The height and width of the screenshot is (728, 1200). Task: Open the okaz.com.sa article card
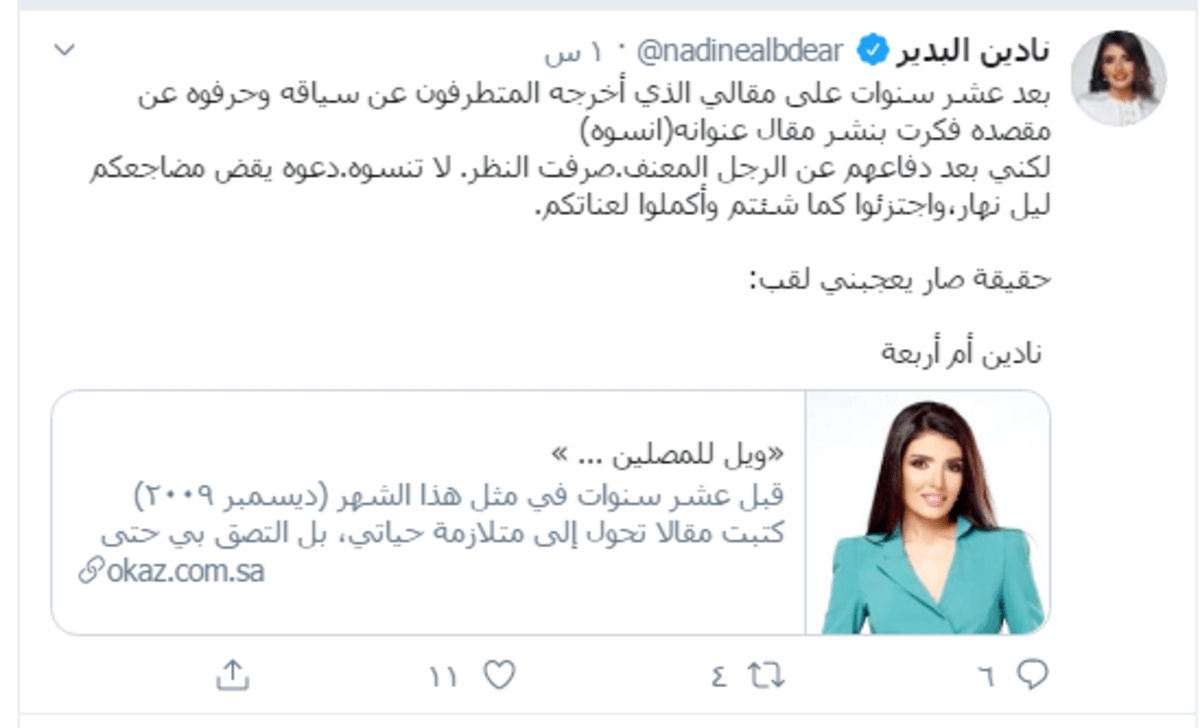(x=550, y=512)
